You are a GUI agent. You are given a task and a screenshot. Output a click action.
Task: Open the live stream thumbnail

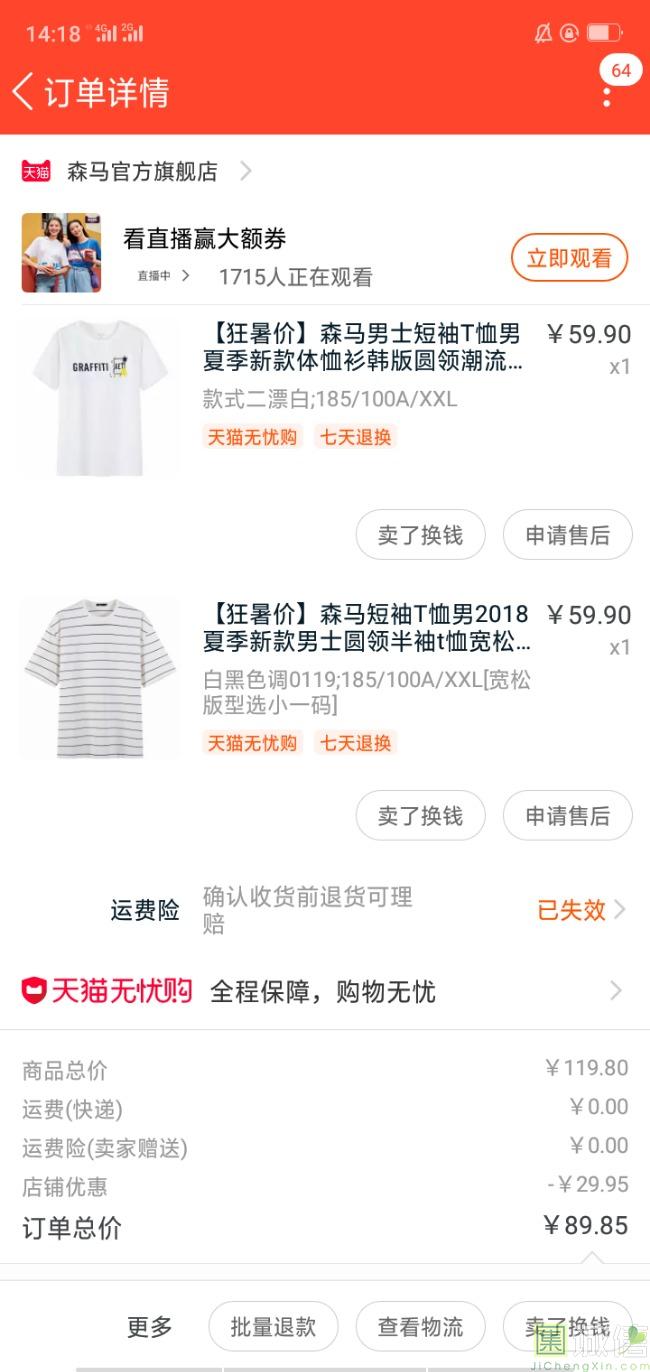click(62, 253)
